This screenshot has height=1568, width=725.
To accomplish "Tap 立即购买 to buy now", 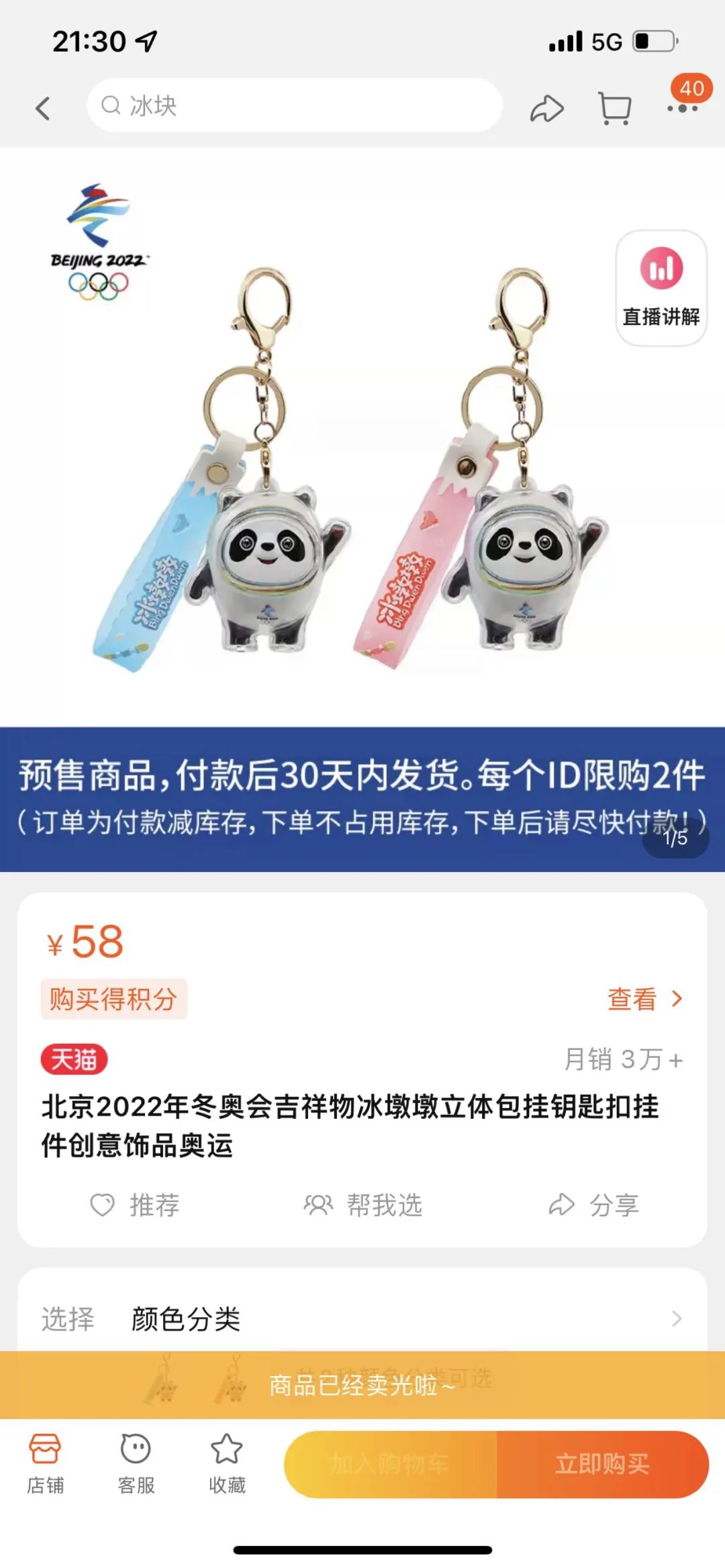I will click(602, 1464).
